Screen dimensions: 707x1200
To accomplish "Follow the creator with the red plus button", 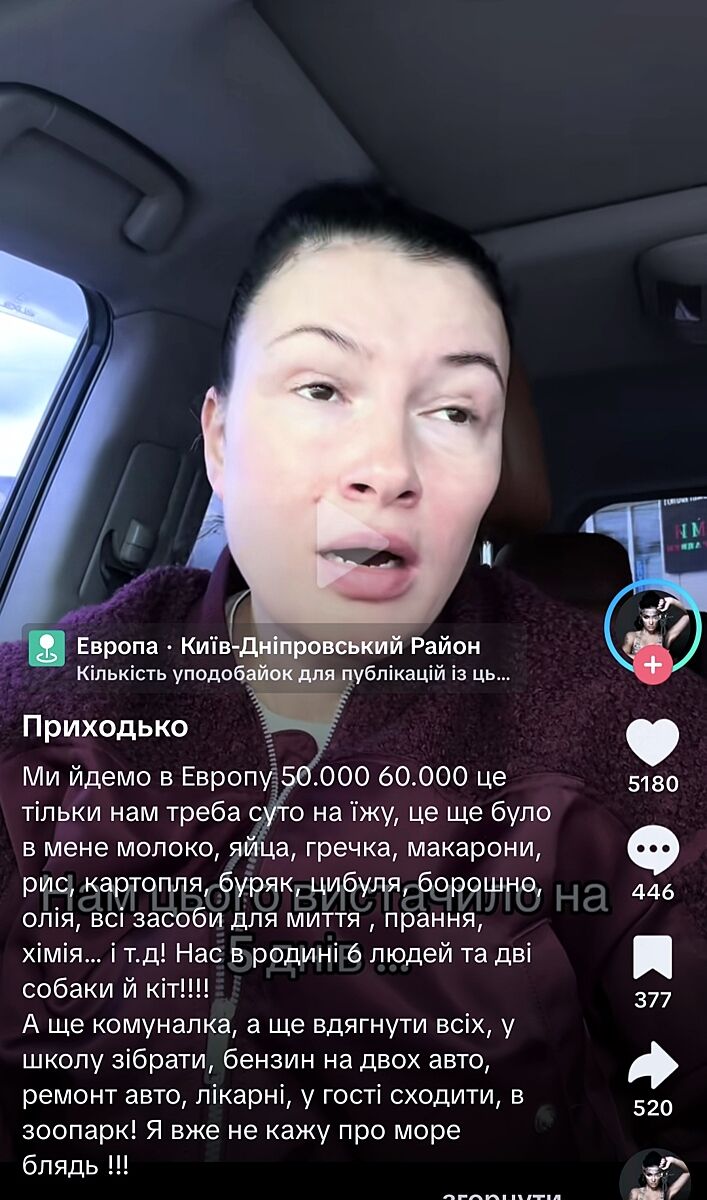I will click(653, 665).
